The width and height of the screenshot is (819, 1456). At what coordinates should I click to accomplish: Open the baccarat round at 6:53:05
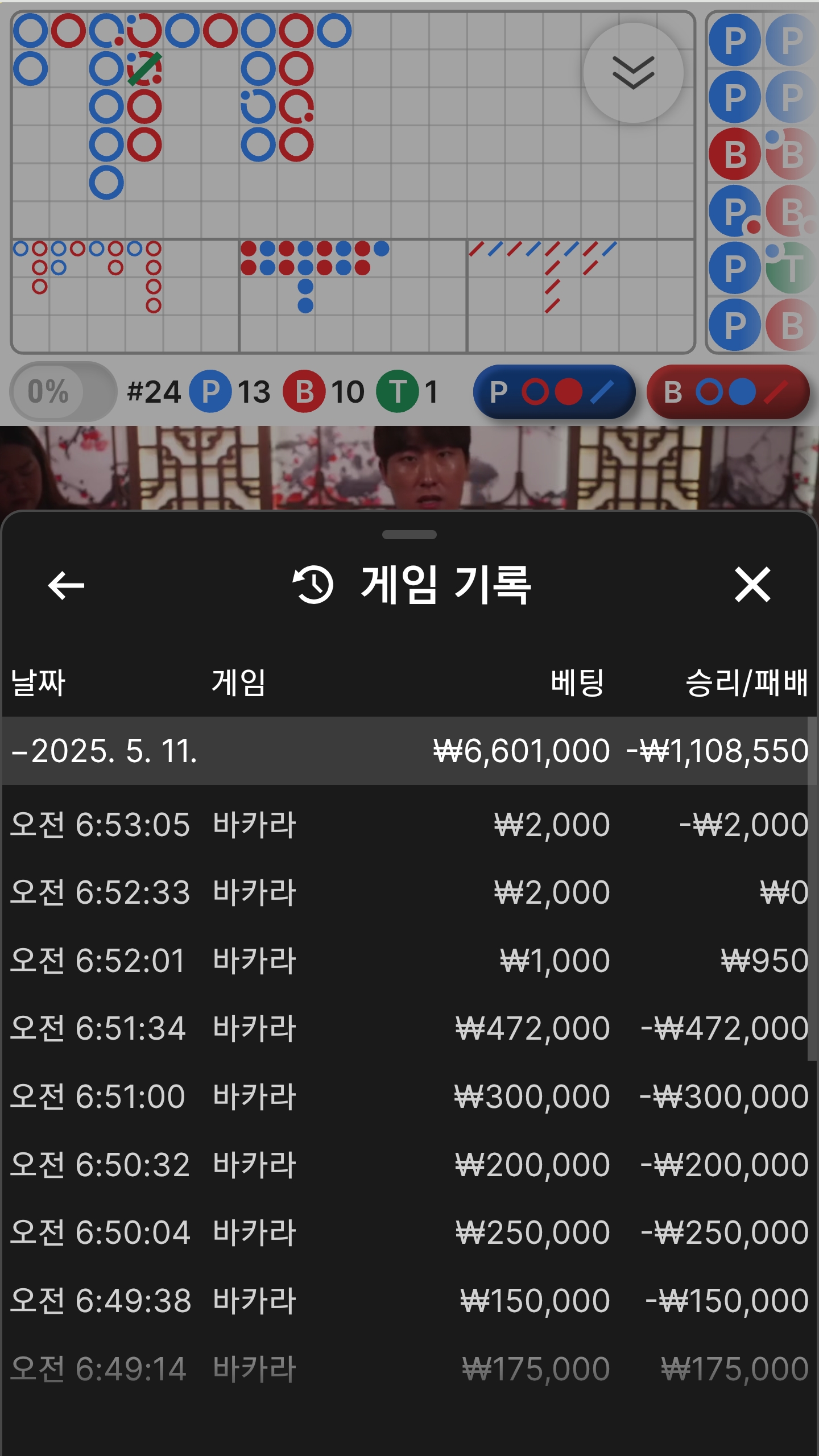pos(409,825)
